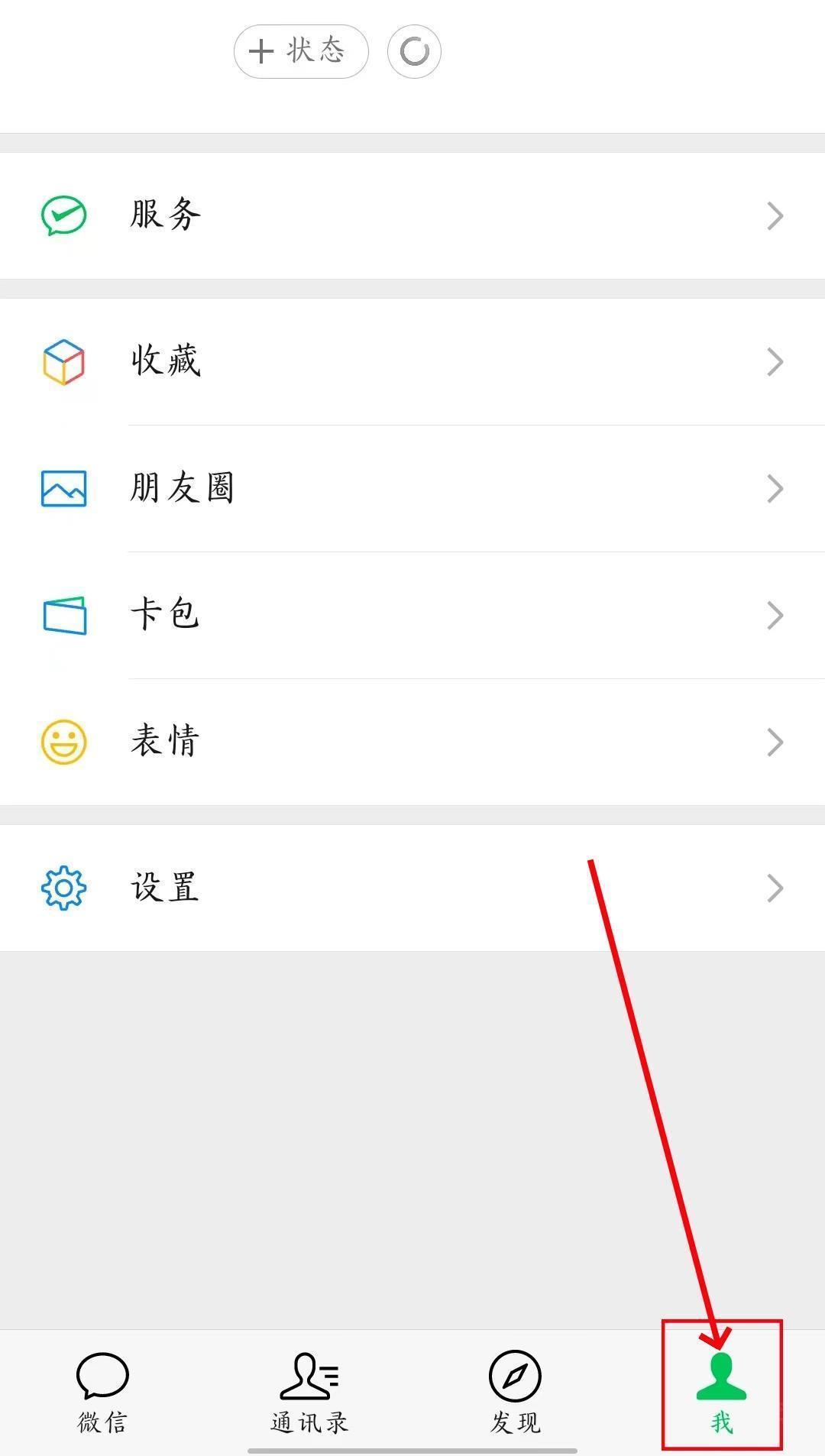Screen dimensions: 825x1456
Task: Add a status with the 状态 button
Action: click(x=301, y=51)
